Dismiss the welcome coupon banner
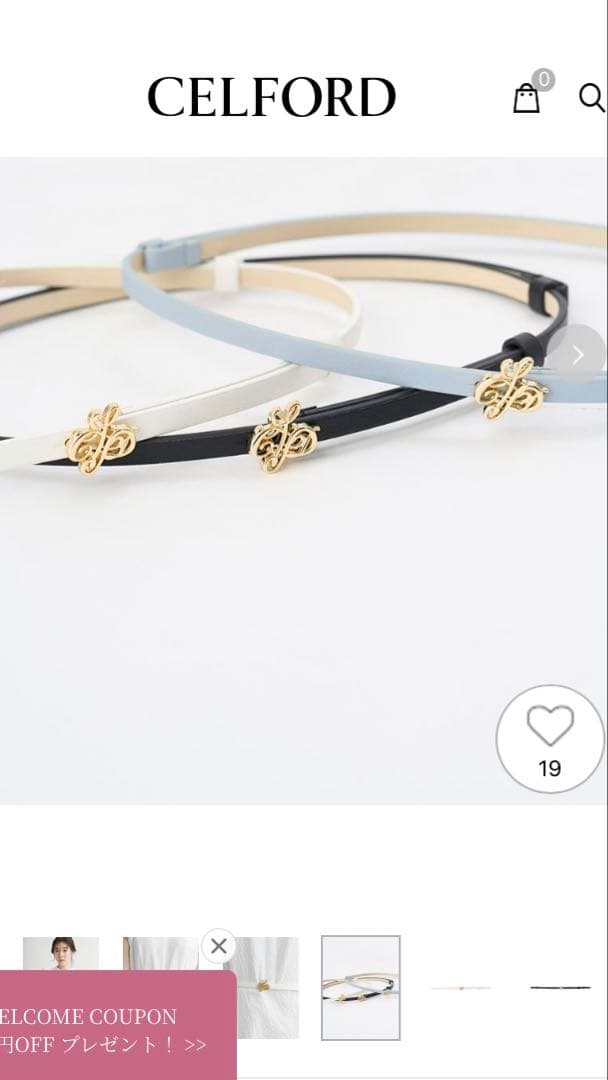Image resolution: width=608 pixels, height=1080 pixels. point(219,946)
